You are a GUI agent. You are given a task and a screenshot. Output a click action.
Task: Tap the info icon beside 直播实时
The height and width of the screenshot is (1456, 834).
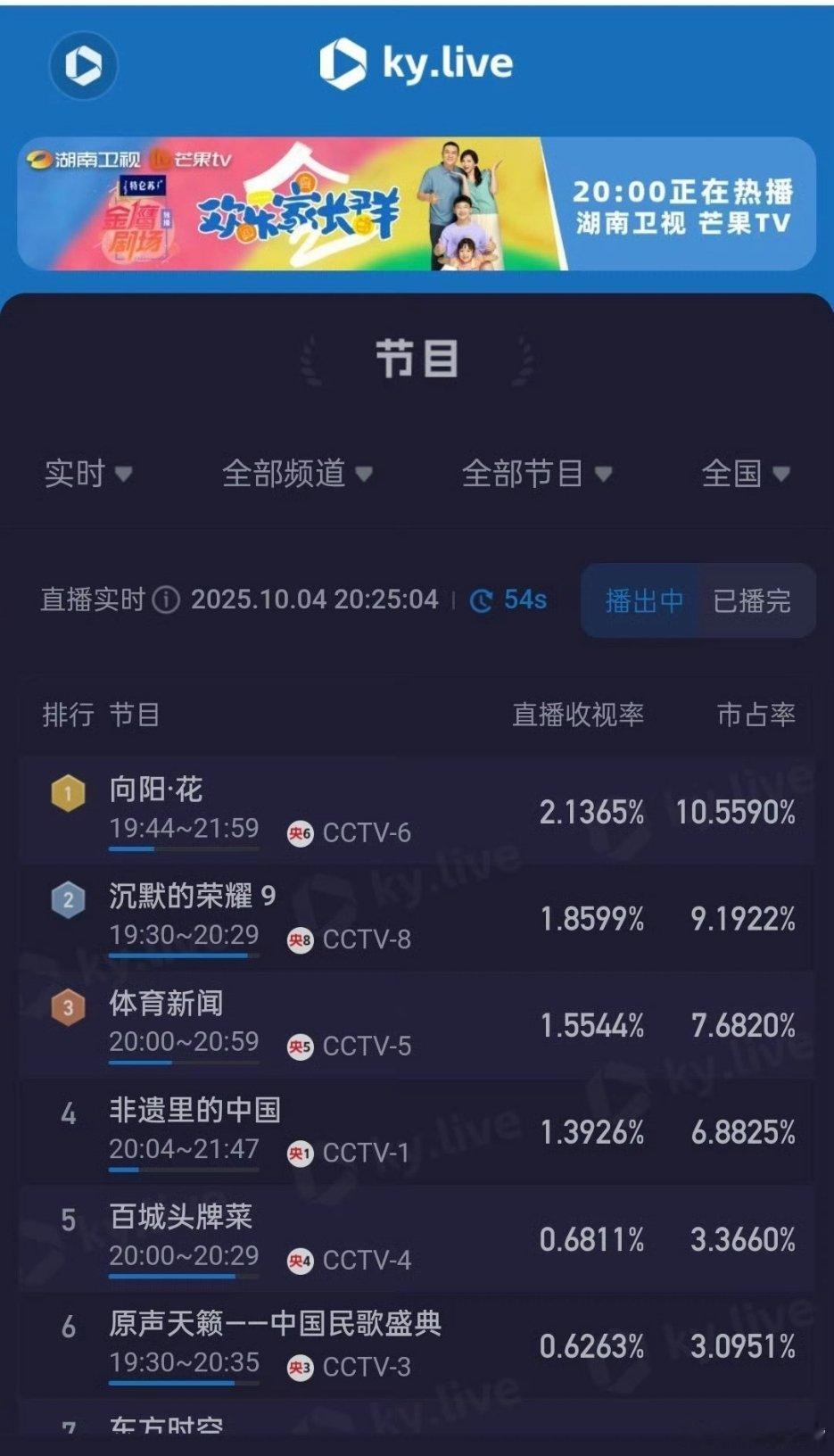pyautogui.click(x=166, y=600)
